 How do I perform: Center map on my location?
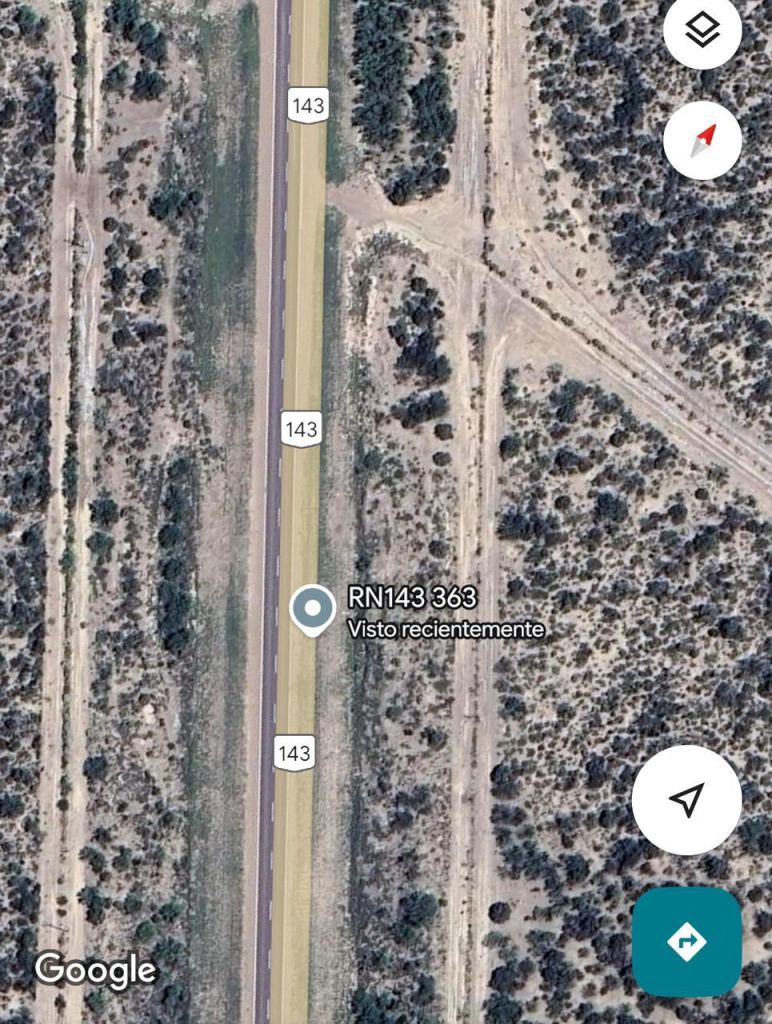coord(686,799)
